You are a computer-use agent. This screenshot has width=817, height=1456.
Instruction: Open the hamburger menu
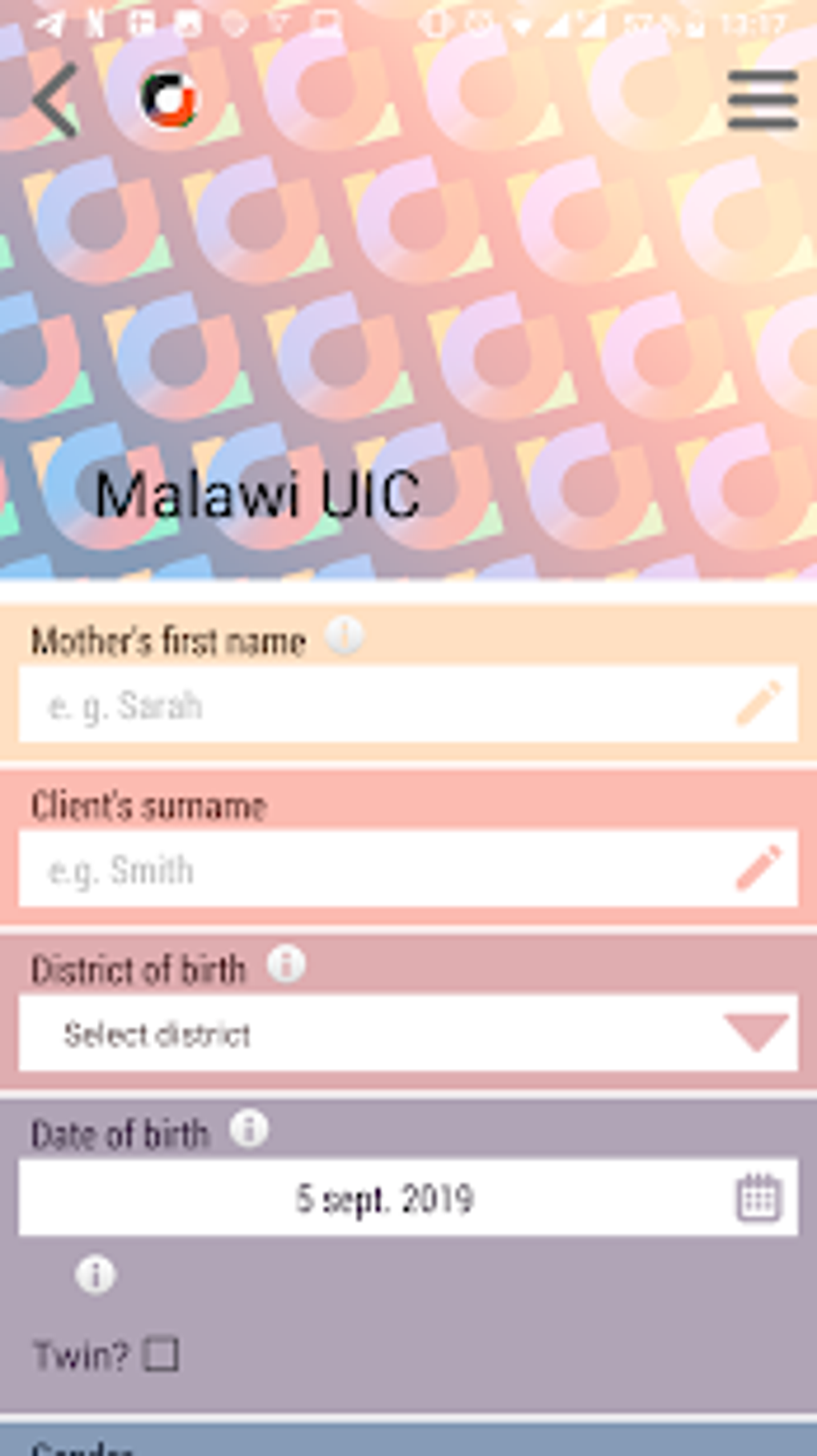coord(763,99)
